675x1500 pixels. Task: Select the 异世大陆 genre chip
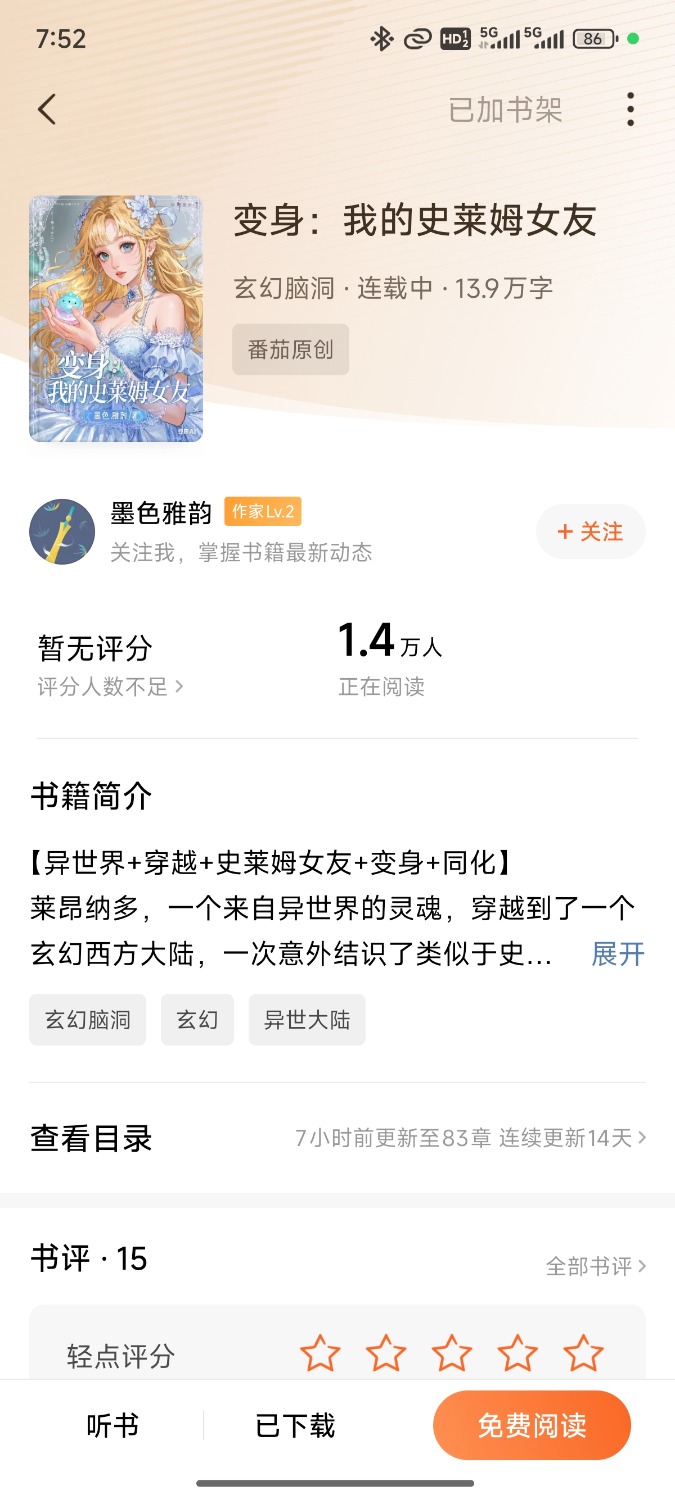pos(307,1020)
